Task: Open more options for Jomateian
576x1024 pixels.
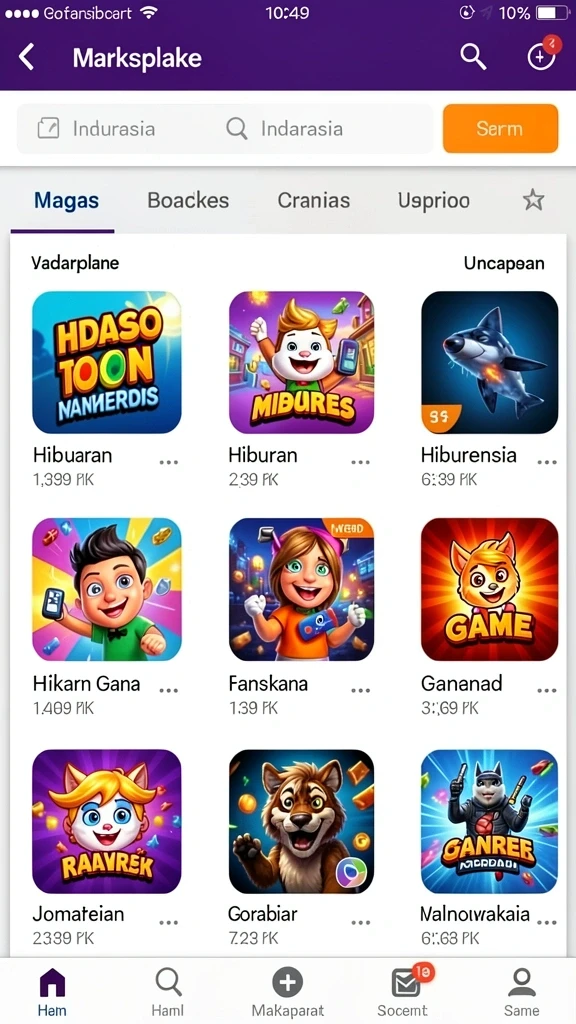Action: click(x=168, y=922)
